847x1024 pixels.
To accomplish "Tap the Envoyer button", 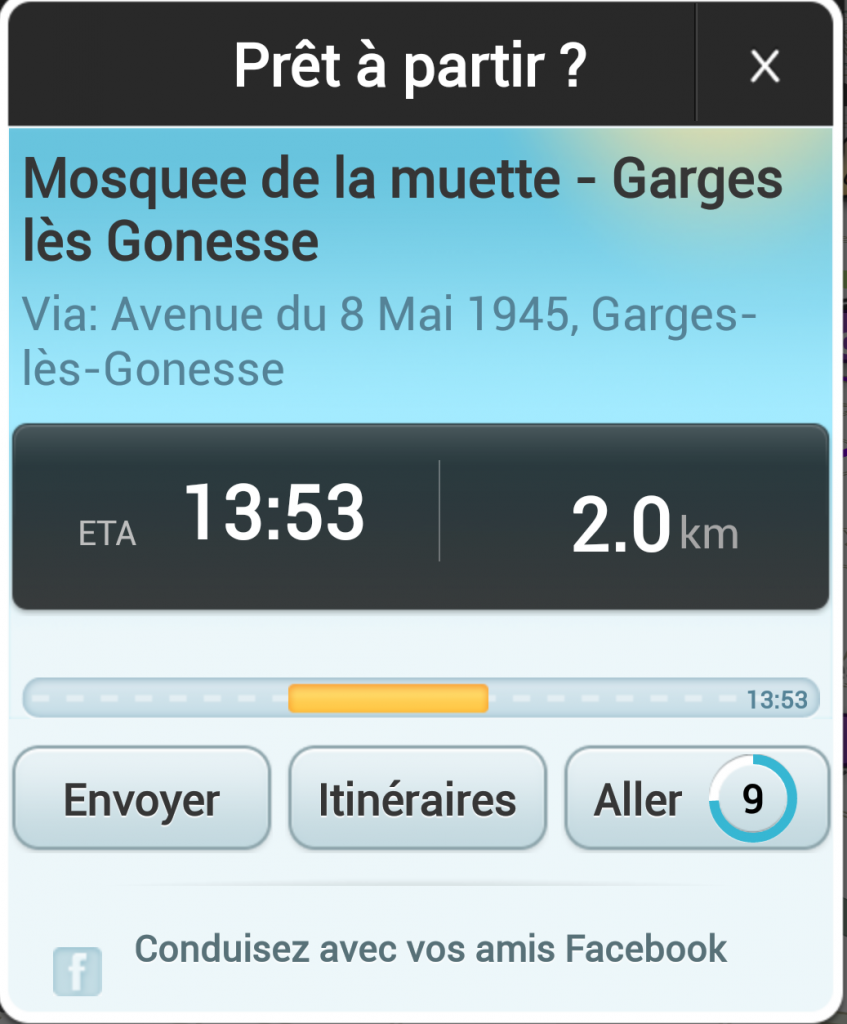I will pyautogui.click(x=142, y=800).
